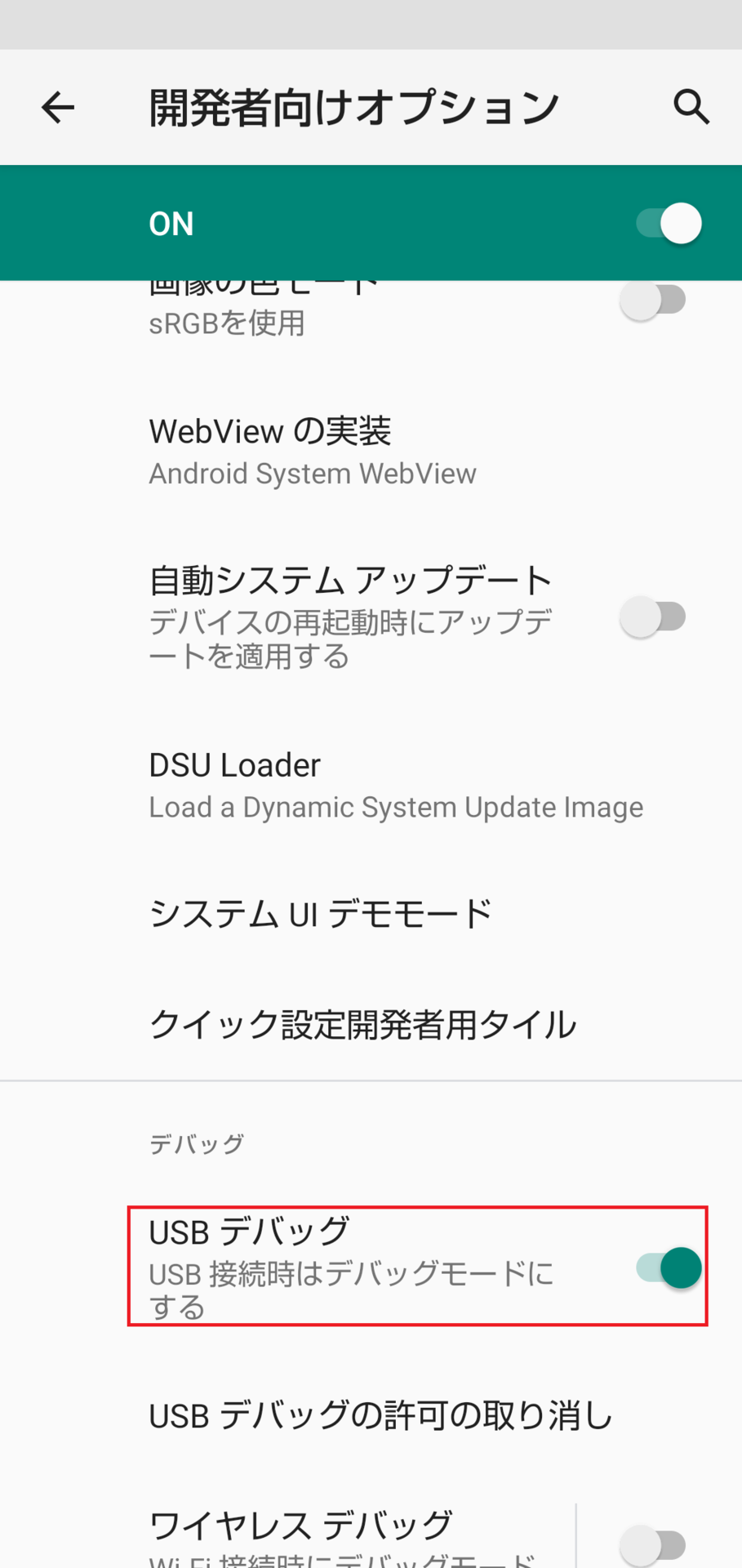
Task: Select システム UI デモモード
Action: (x=319, y=913)
